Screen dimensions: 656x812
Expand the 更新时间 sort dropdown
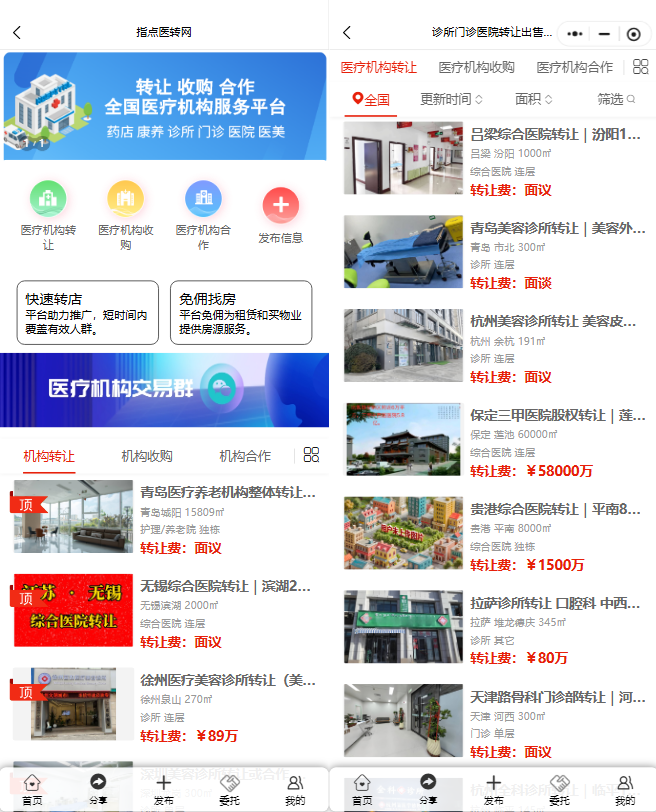tap(451, 99)
